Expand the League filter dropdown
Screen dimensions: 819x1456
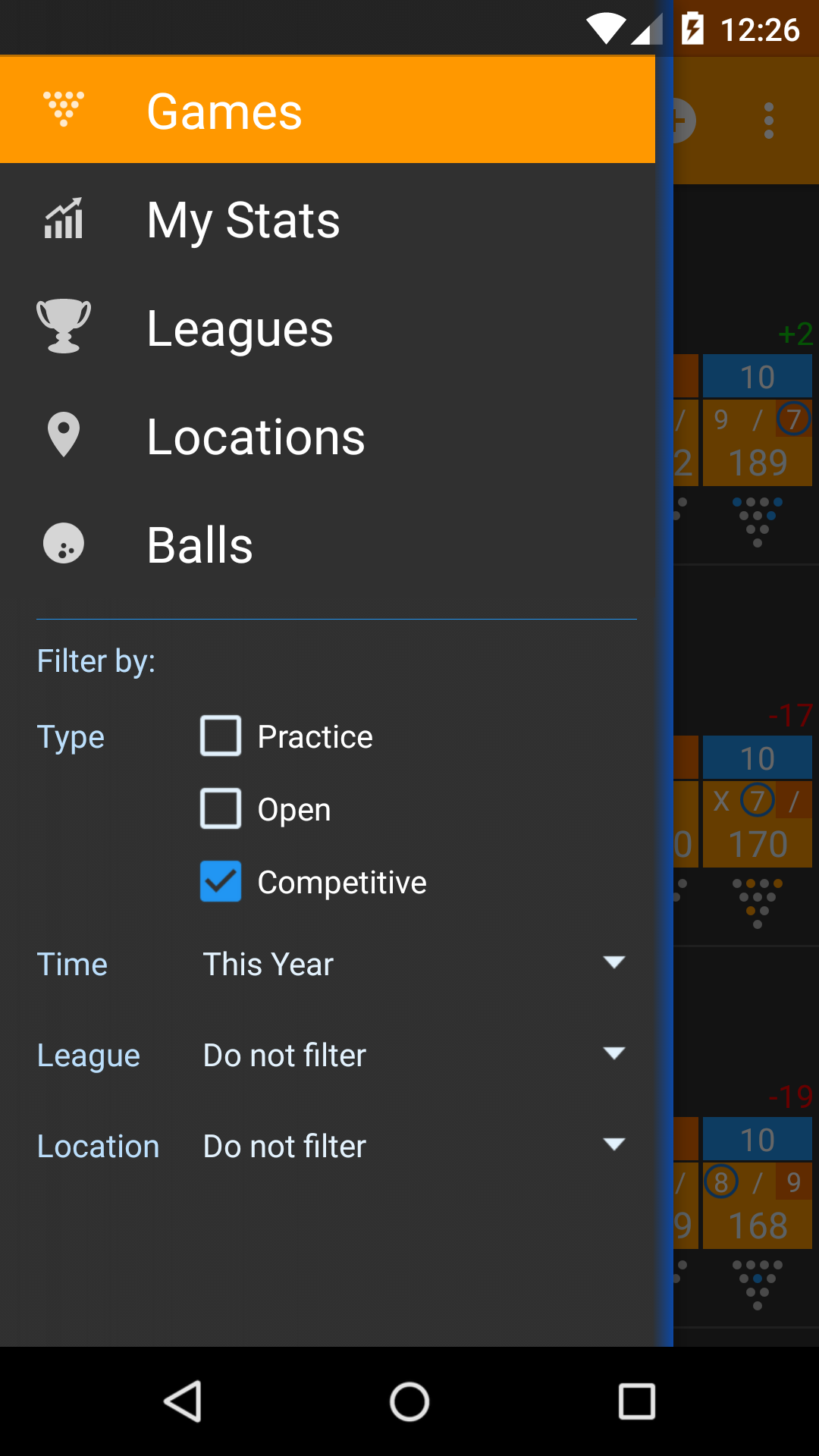414,1055
